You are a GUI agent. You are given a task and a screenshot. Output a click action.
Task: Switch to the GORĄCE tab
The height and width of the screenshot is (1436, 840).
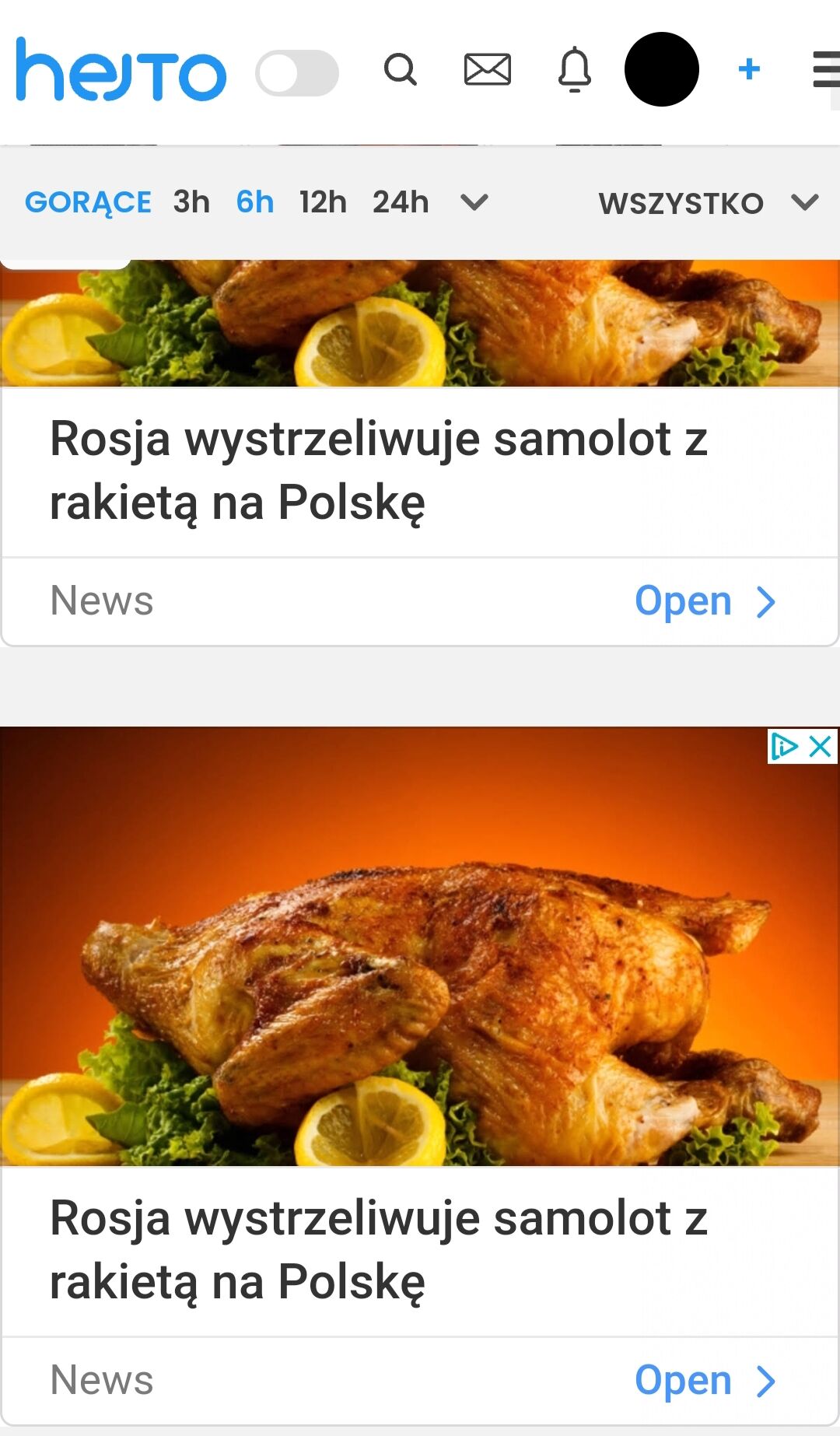88,203
